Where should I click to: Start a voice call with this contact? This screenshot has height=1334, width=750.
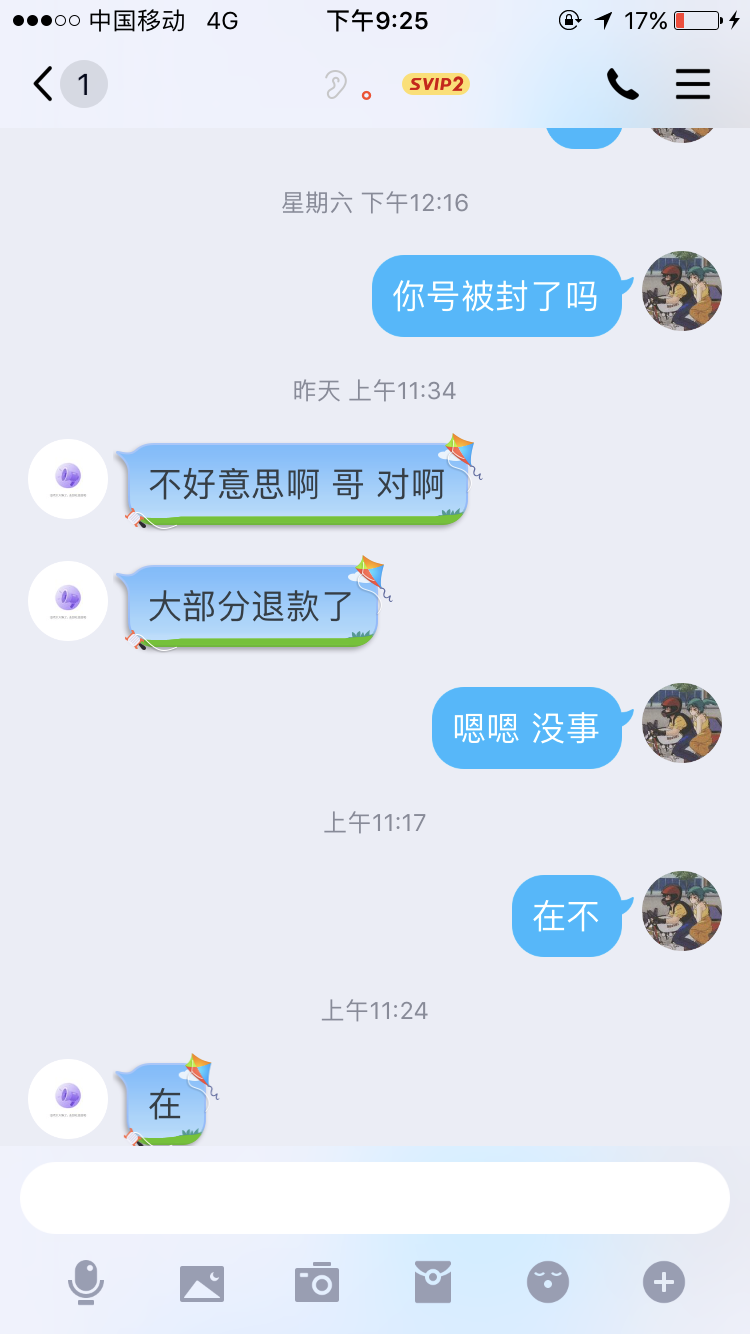(x=622, y=85)
